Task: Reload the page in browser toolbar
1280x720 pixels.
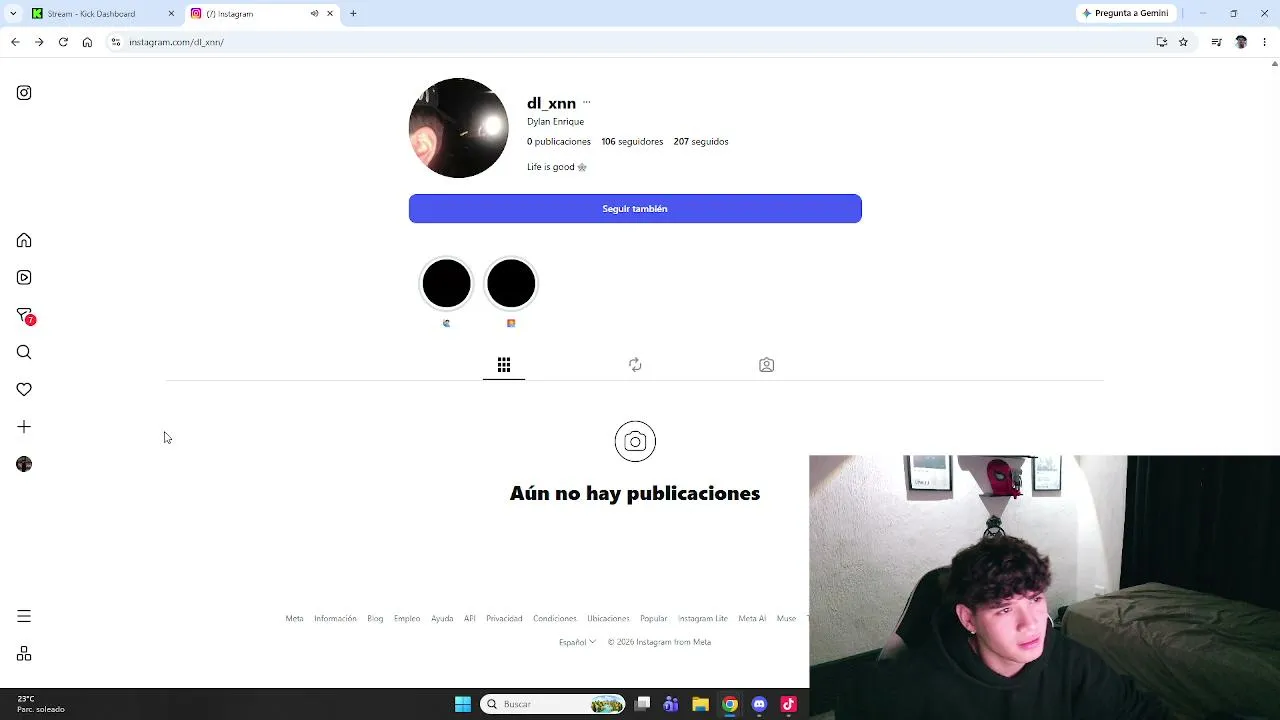Action: (63, 42)
